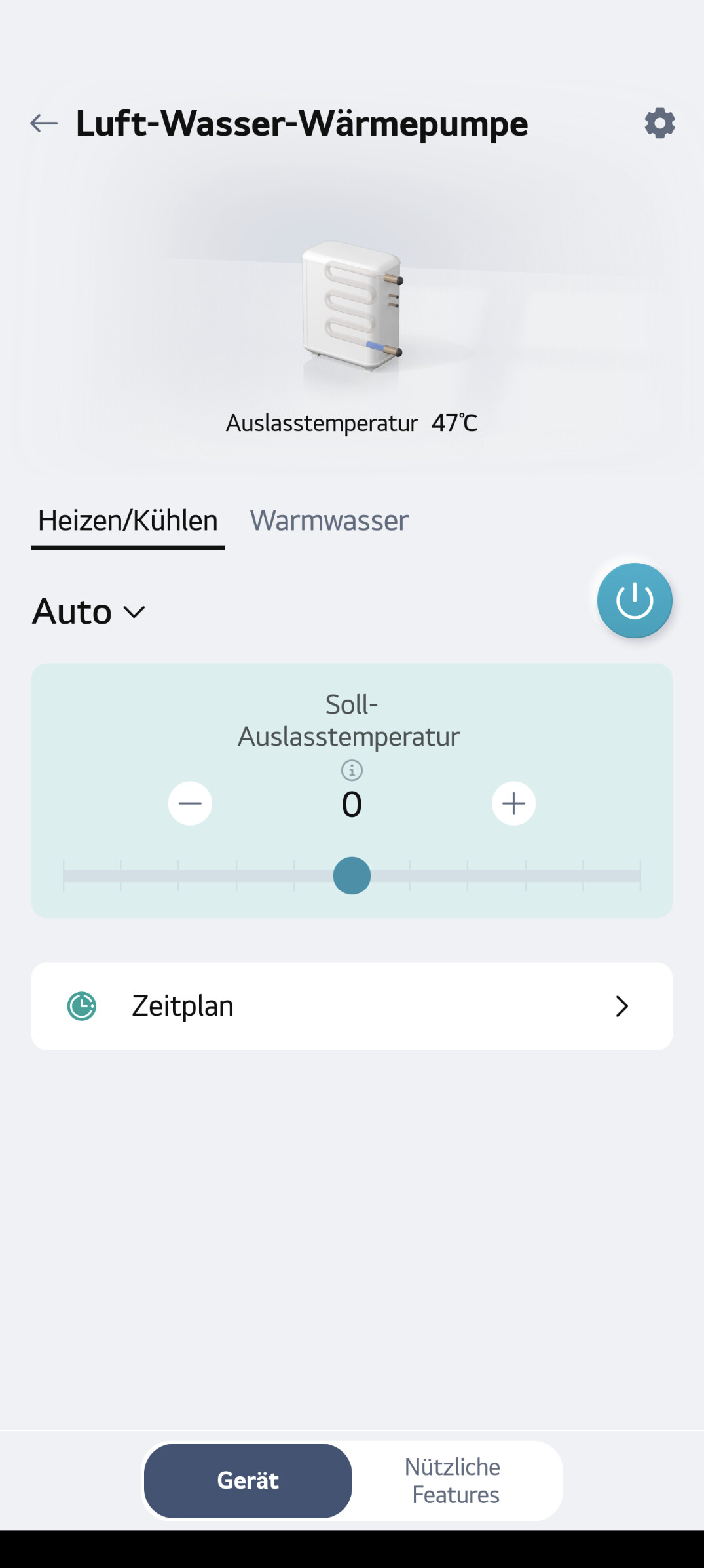Open the Zeitplan schedule row
The height and width of the screenshot is (1568, 704).
pos(352,1006)
